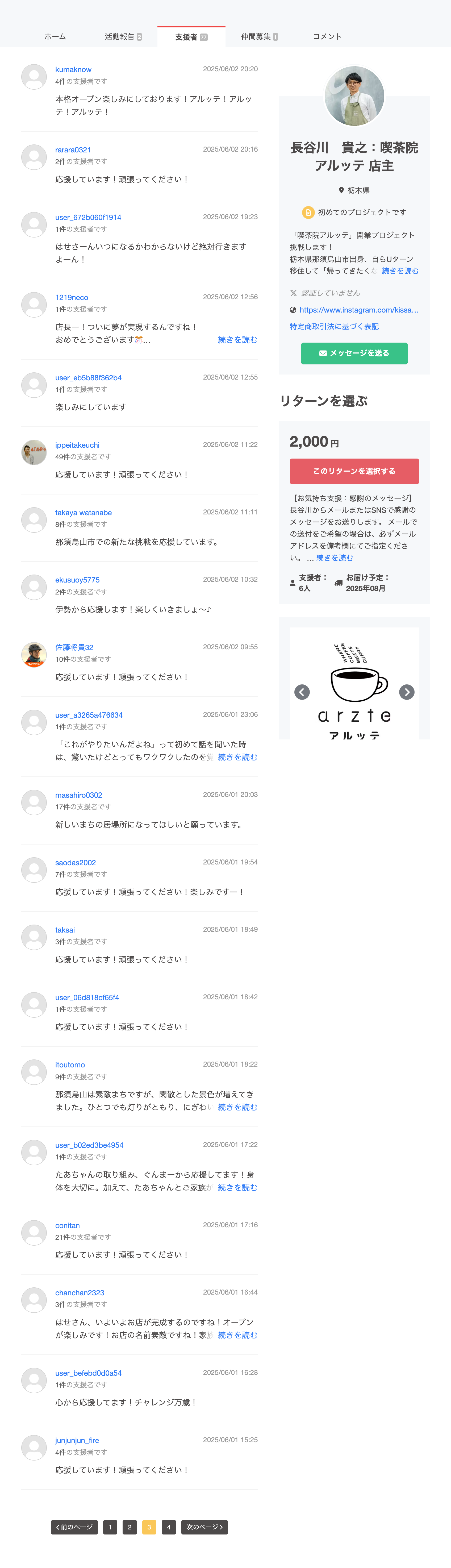Open the 活動報告 tab

[123, 36]
